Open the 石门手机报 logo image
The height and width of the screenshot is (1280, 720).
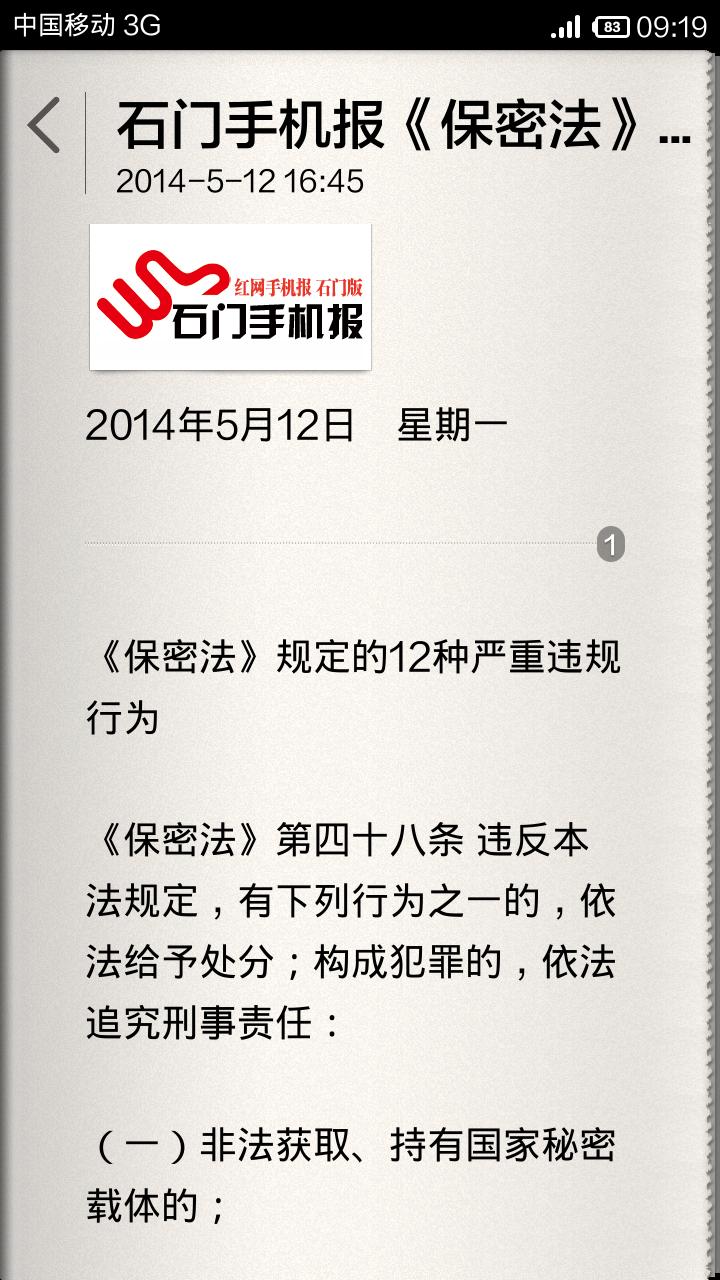(230, 297)
